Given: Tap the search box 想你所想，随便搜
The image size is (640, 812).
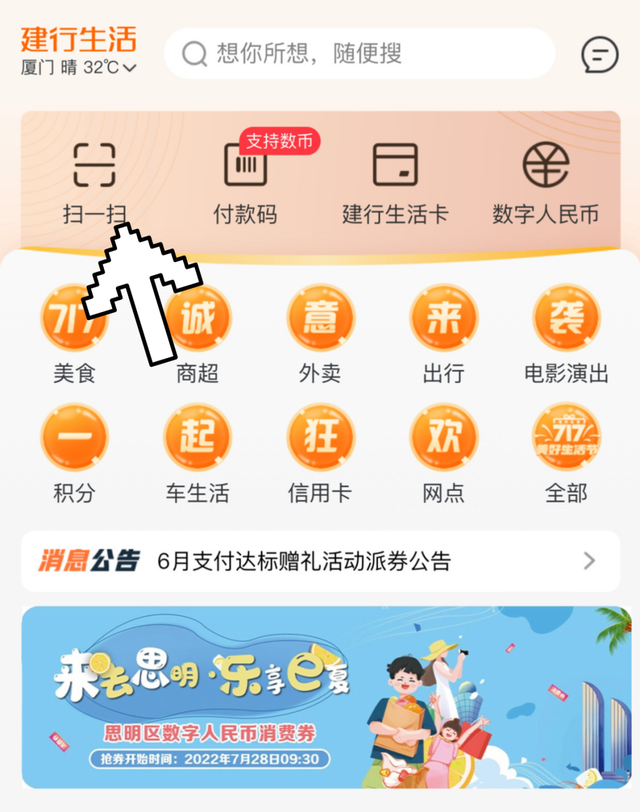Looking at the screenshot, I should 360,53.
